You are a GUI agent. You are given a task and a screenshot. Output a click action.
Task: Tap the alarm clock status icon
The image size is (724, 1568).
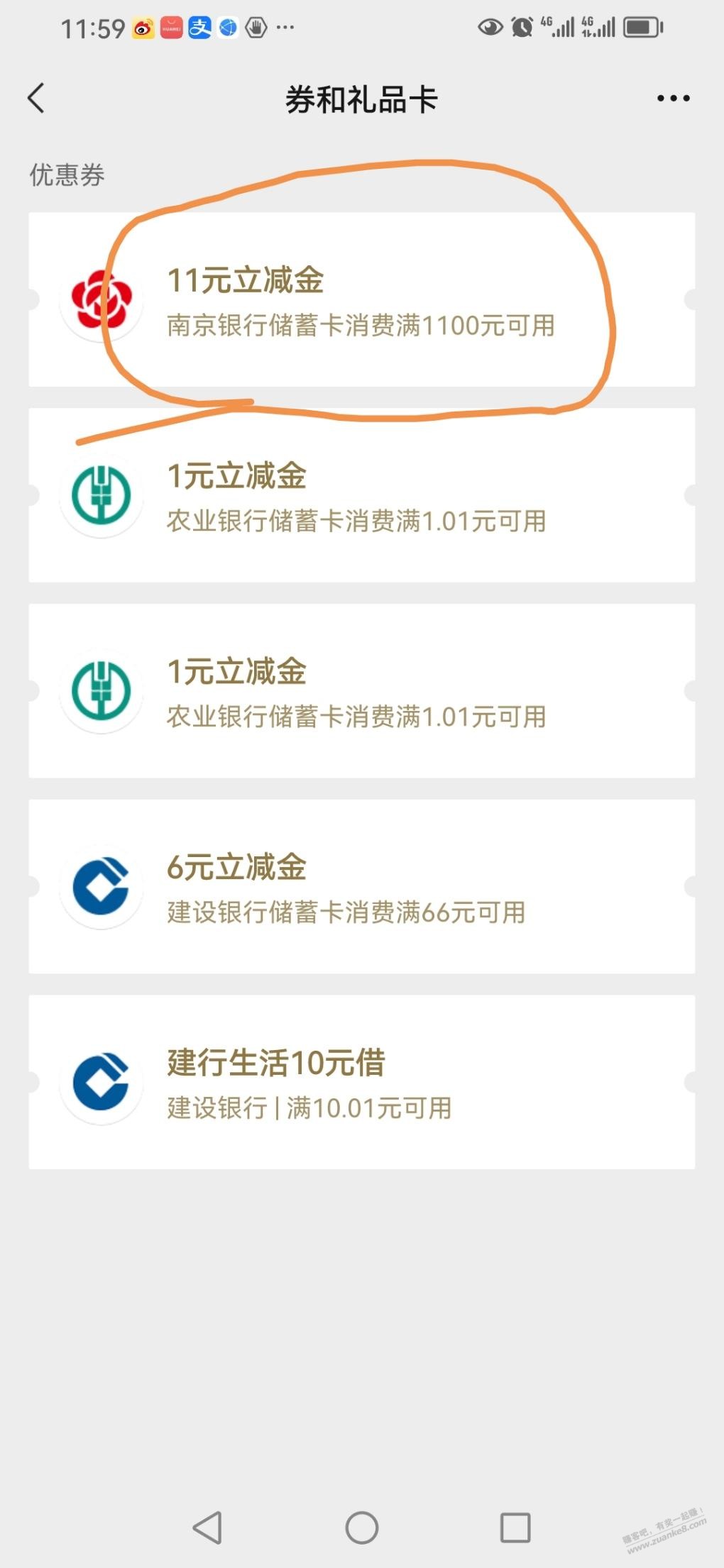(x=520, y=27)
